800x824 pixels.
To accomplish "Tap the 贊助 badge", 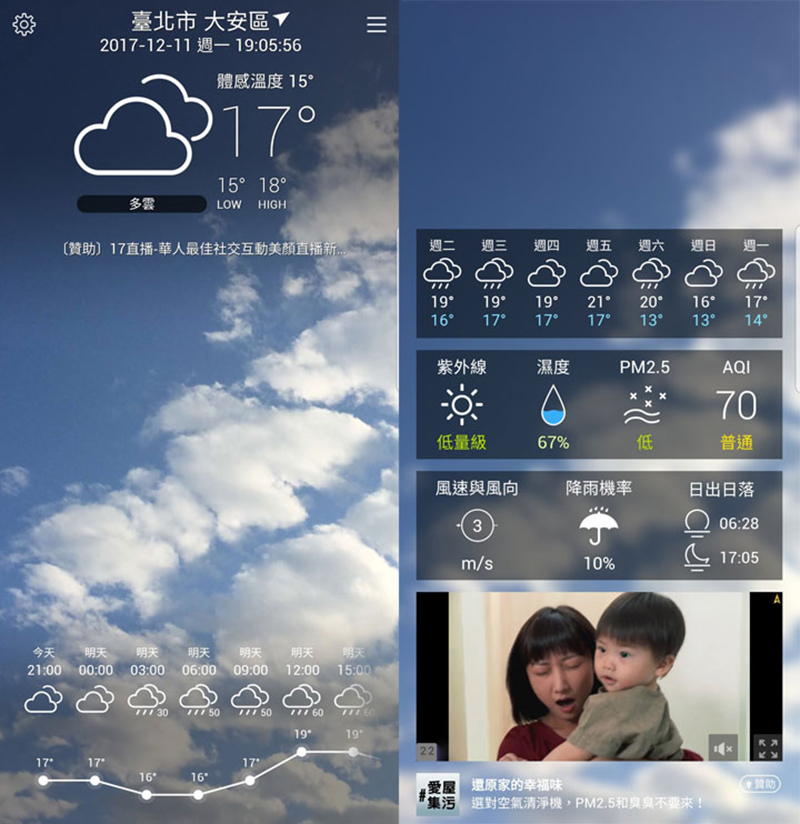I will [760, 784].
